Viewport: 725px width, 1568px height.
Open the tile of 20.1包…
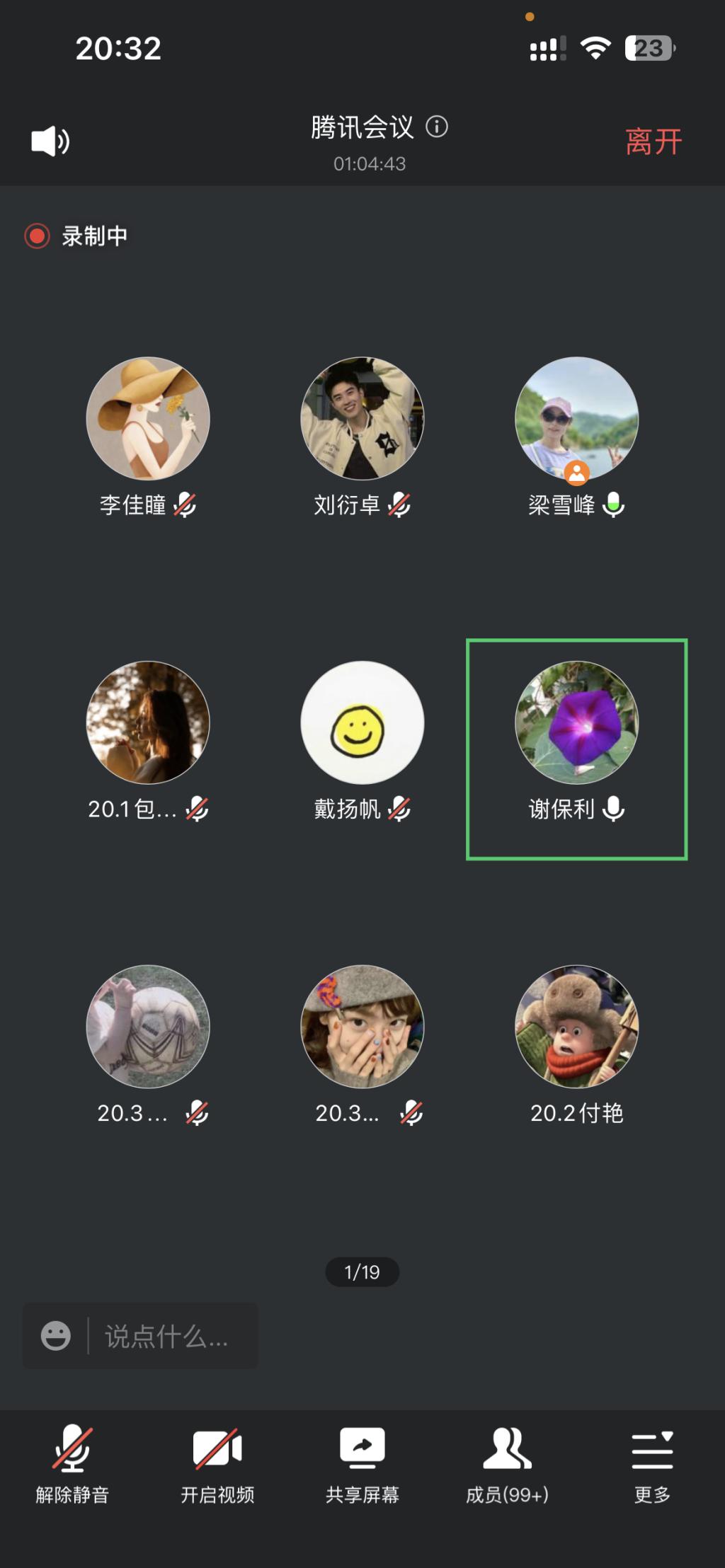[x=148, y=723]
